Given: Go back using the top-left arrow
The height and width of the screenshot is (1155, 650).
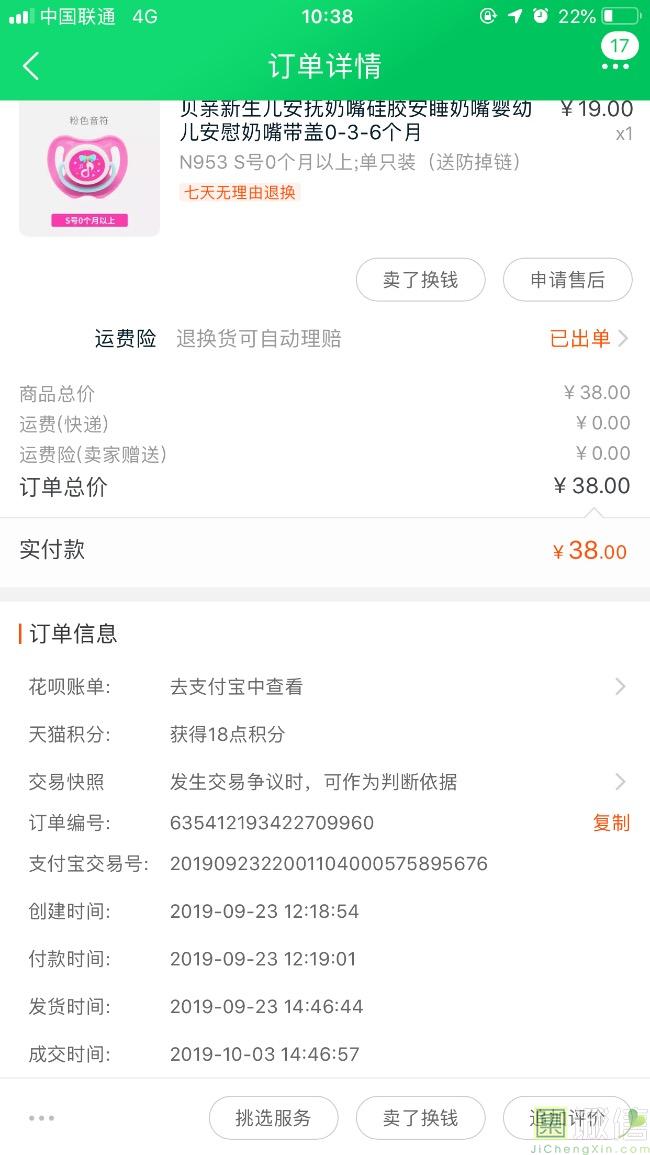Looking at the screenshot, I should (31, 66).
